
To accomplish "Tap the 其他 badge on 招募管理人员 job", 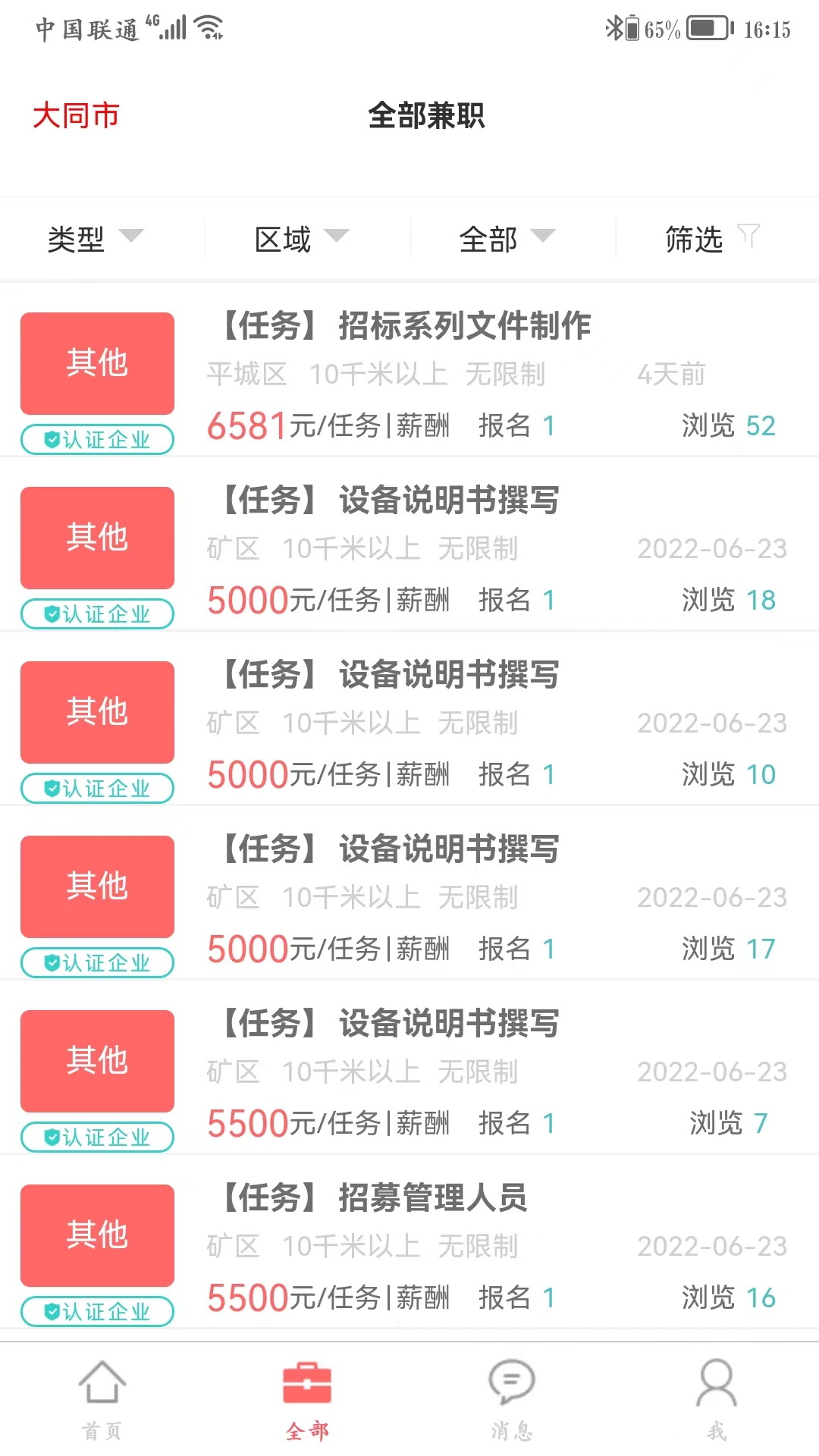I will 97,1235.
